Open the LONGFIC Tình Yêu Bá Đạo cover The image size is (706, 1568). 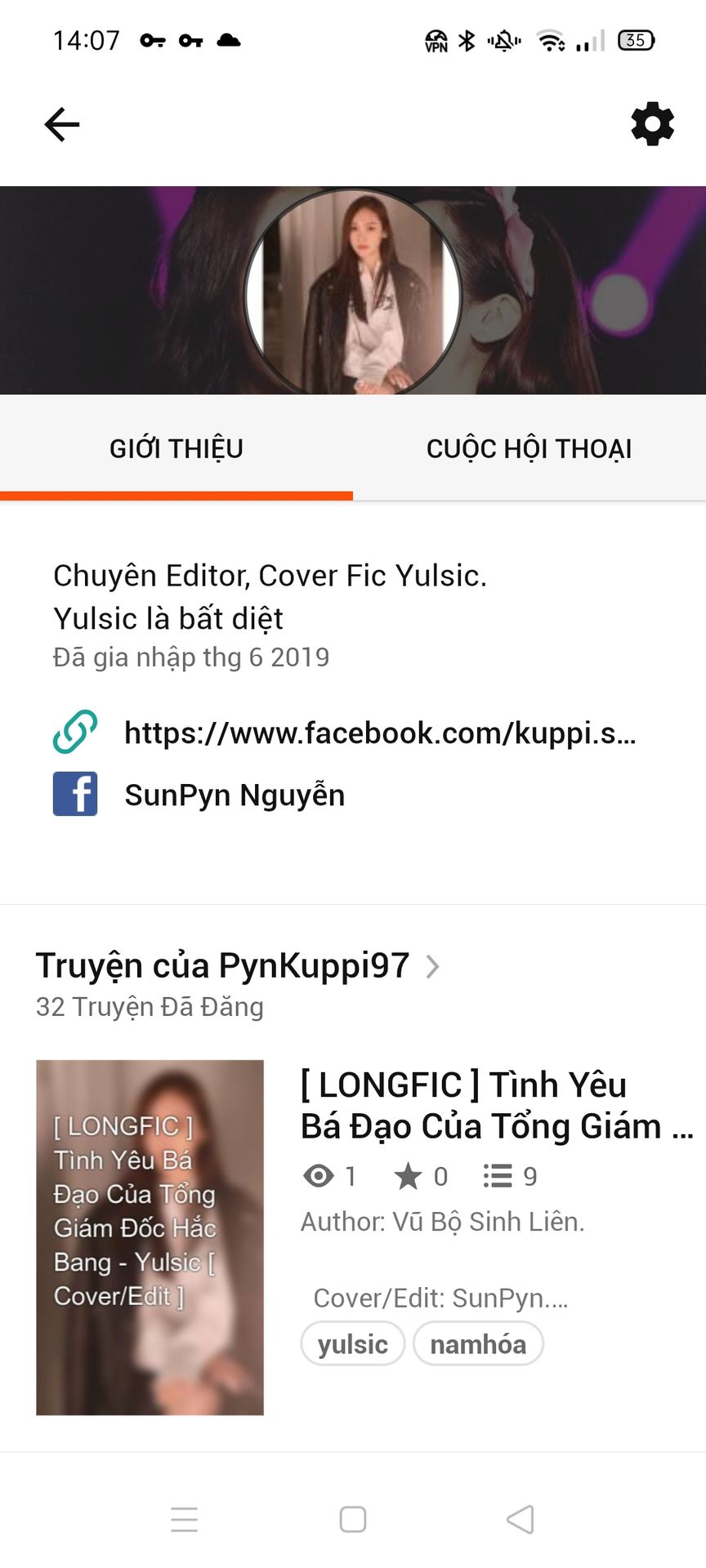[150, 1236]
